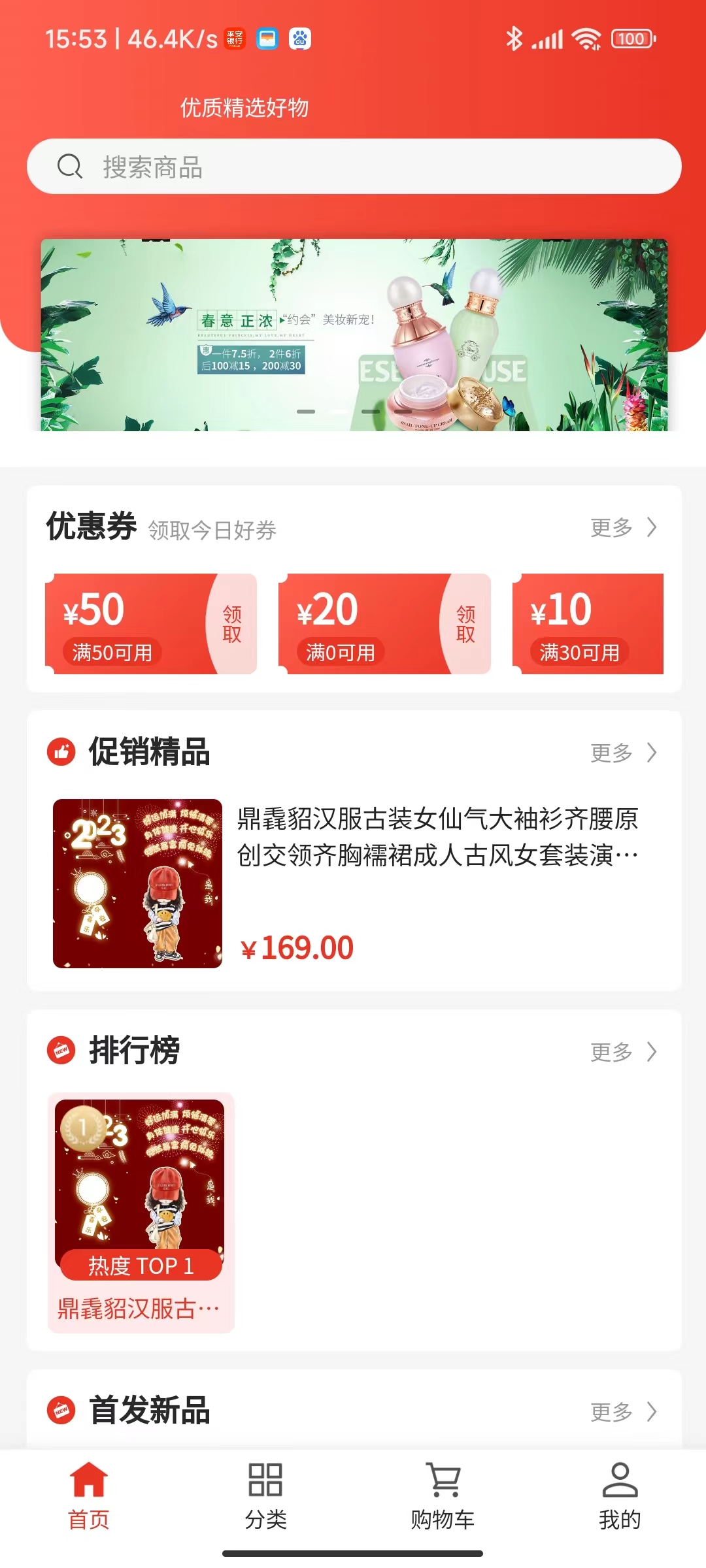
Task: Select the 分类 category grid icon
Action: (264, 1478)
